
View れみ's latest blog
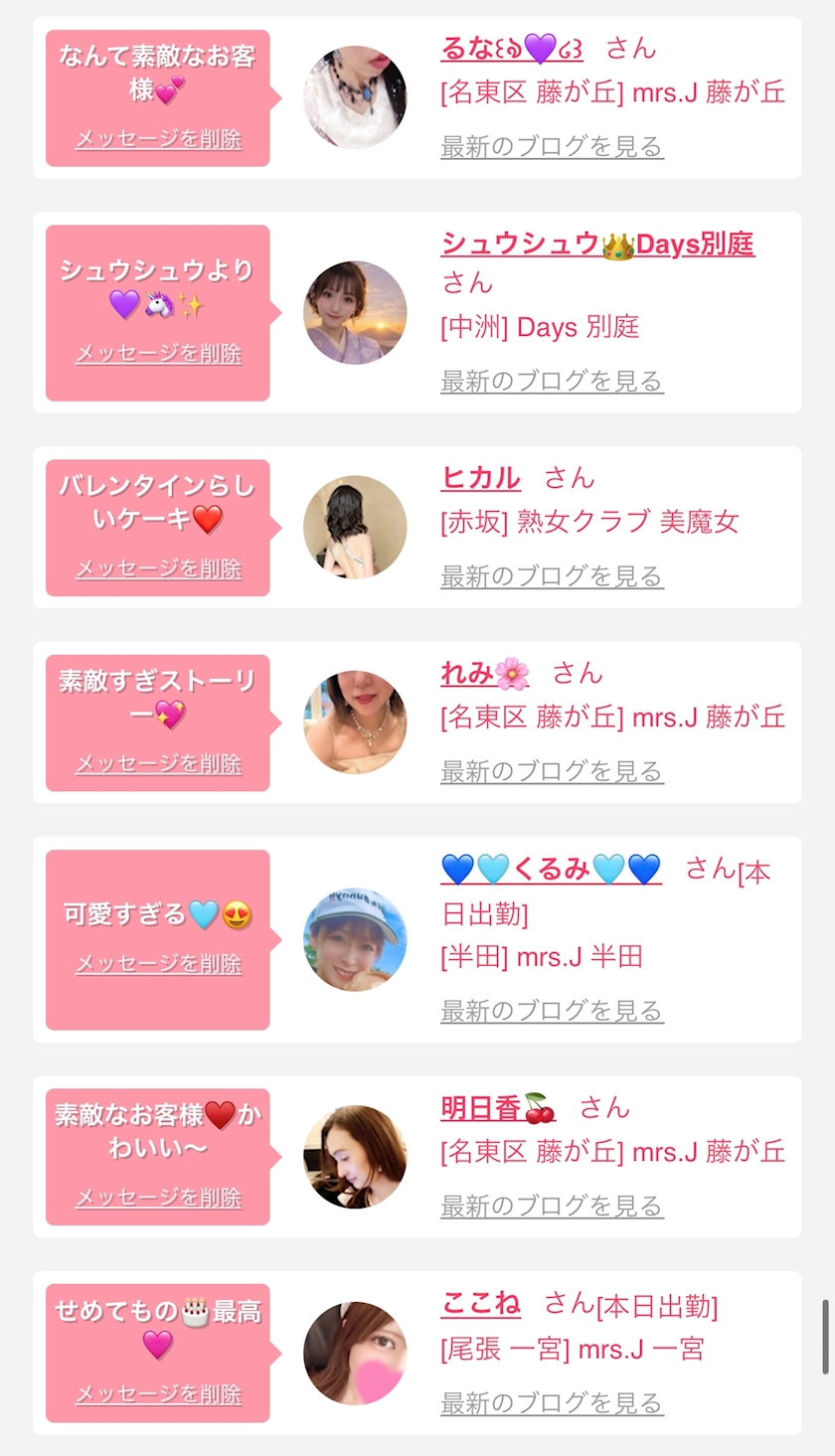tap(552, 771)
